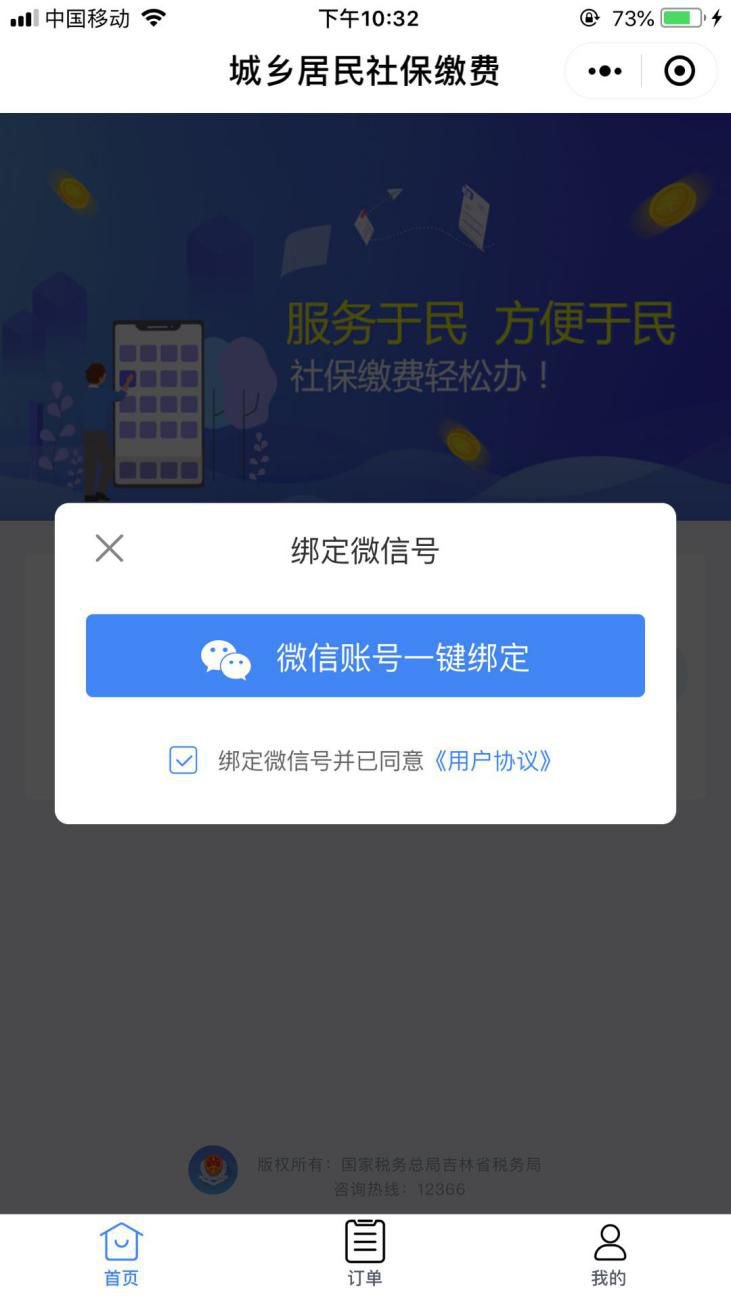Close the 绑定微信号 dialog
The width and height of the screenshot is (731, 1299).
coord(109,548)
